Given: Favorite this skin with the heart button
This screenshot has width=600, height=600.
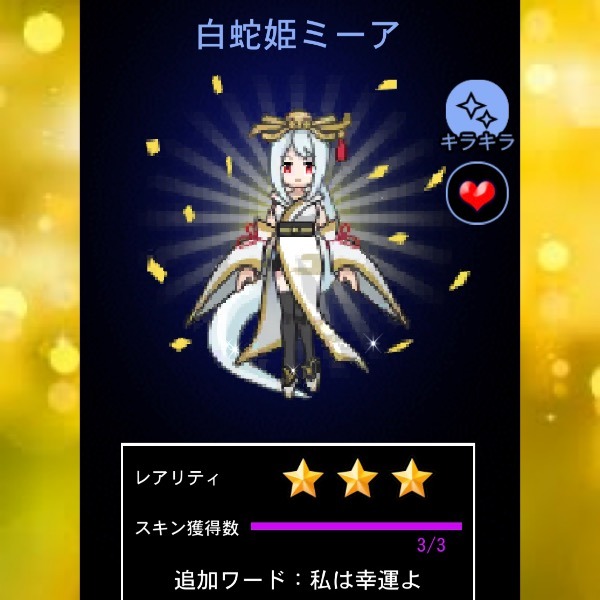Looking at the screenshot, I should [477, 193].
